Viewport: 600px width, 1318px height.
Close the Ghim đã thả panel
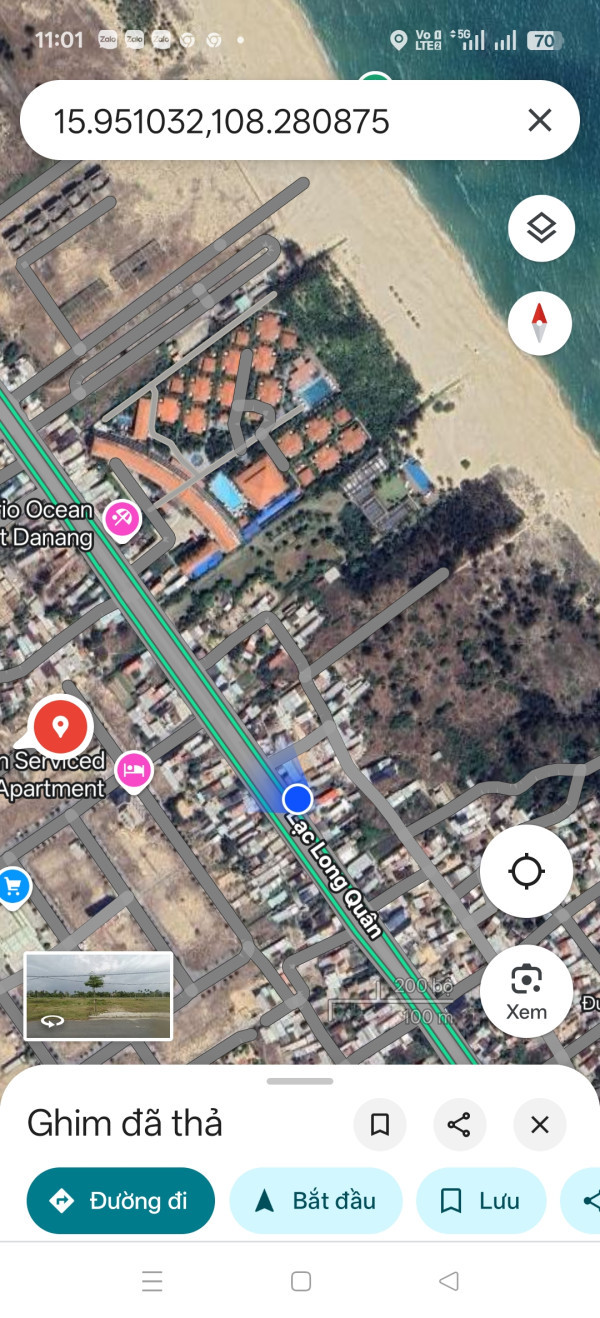539,1125
